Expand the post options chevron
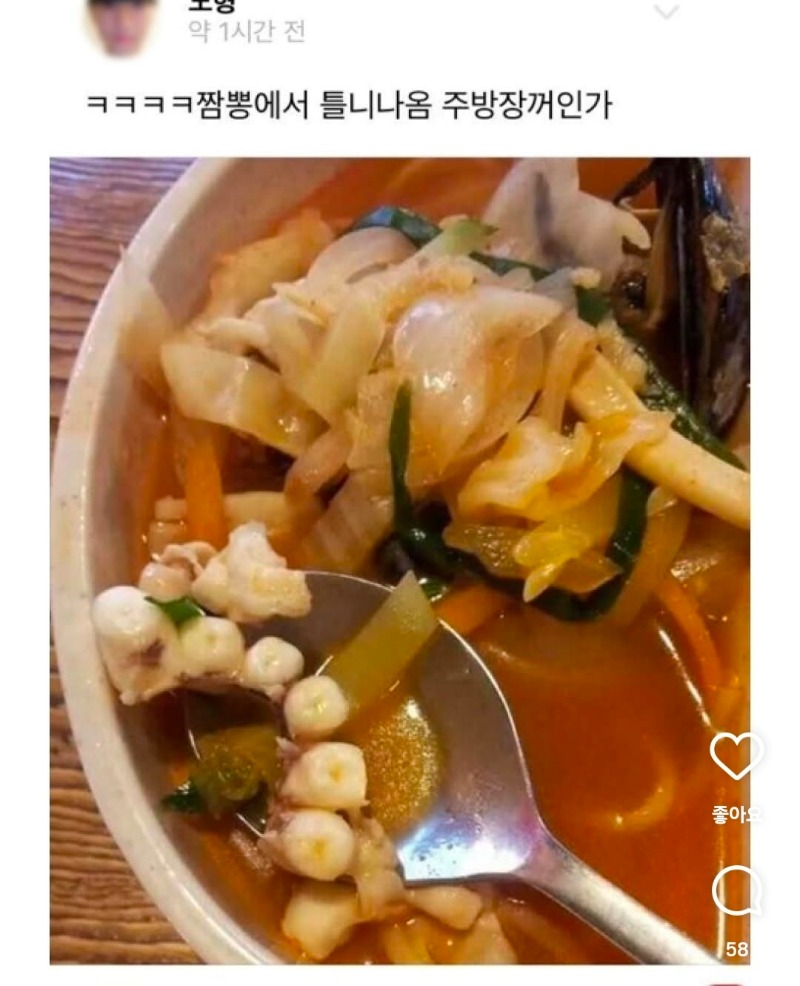The width and height of the screenshot is (800, 986). tap(666, 13)
